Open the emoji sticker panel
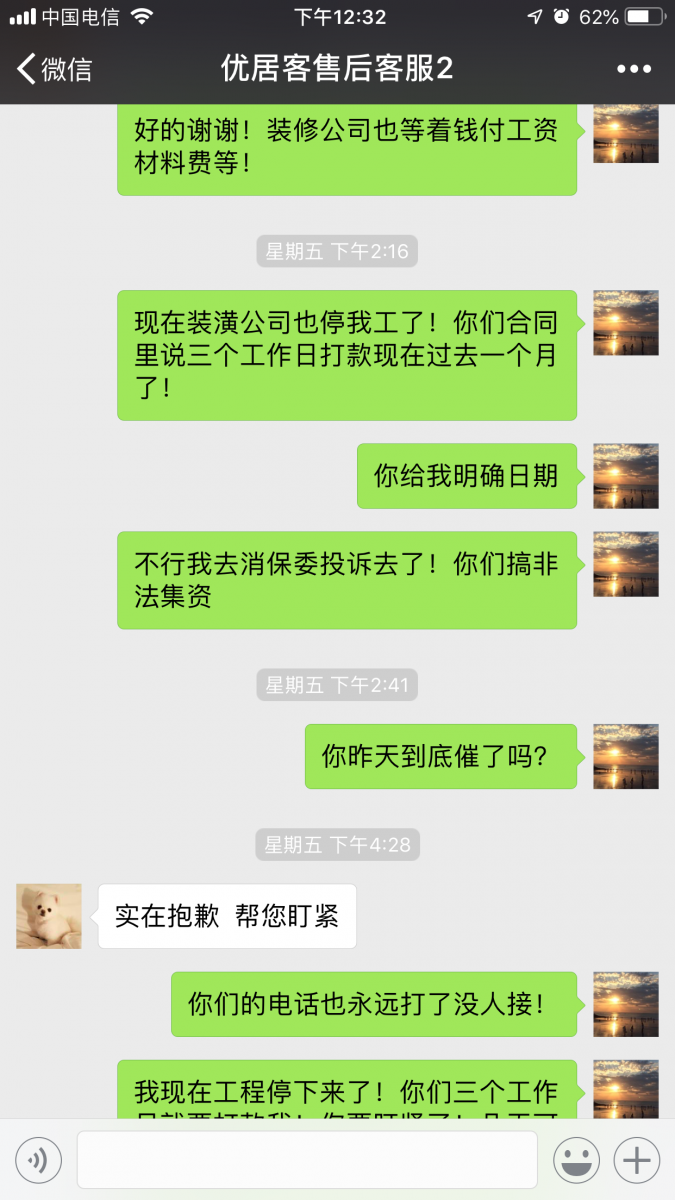The width and height of the screenshot is (675, 1200). pyautogui.click(x=577, y=1160)
